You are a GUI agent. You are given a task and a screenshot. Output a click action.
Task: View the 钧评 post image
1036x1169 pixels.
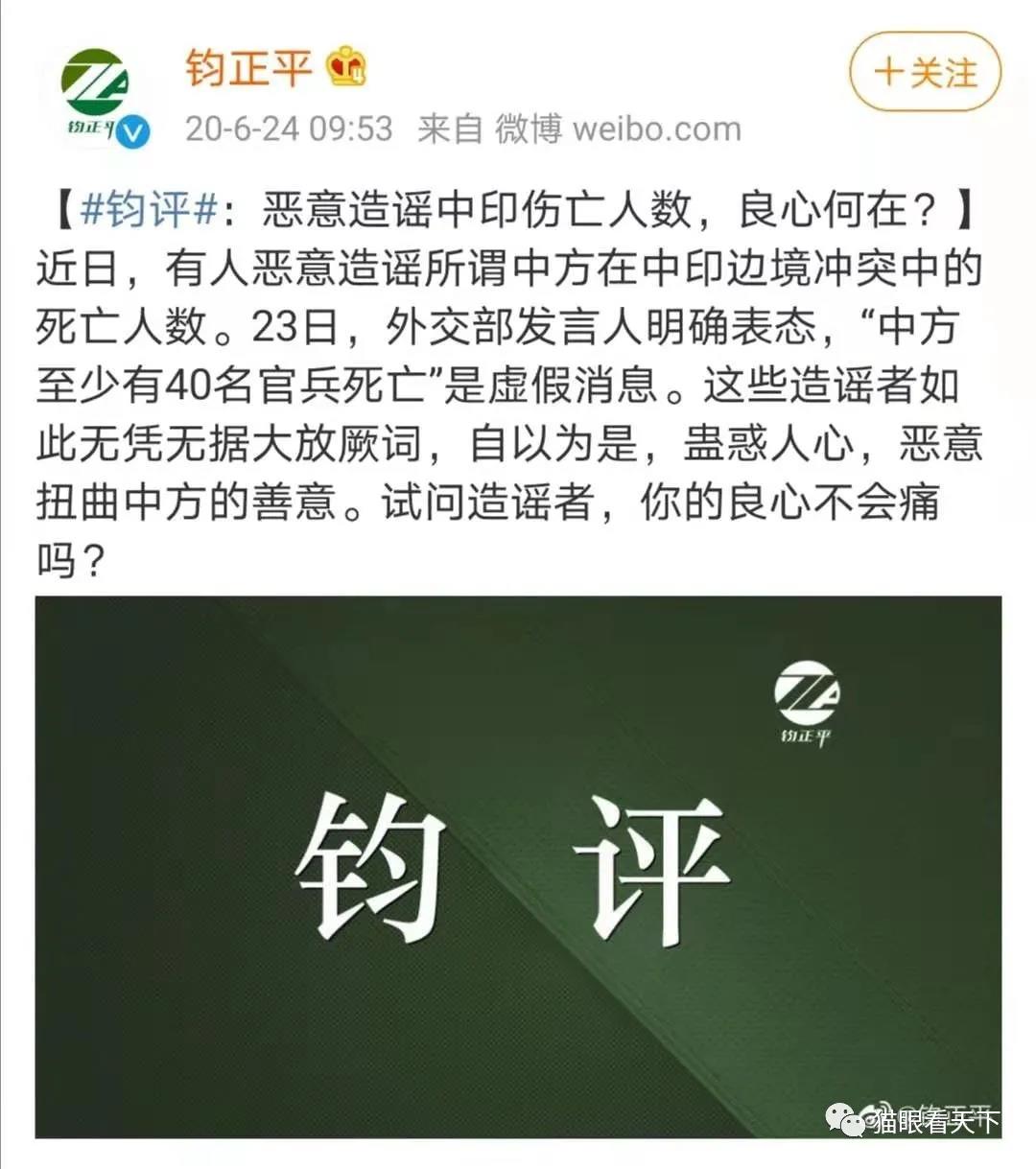[x=518, y=866]
